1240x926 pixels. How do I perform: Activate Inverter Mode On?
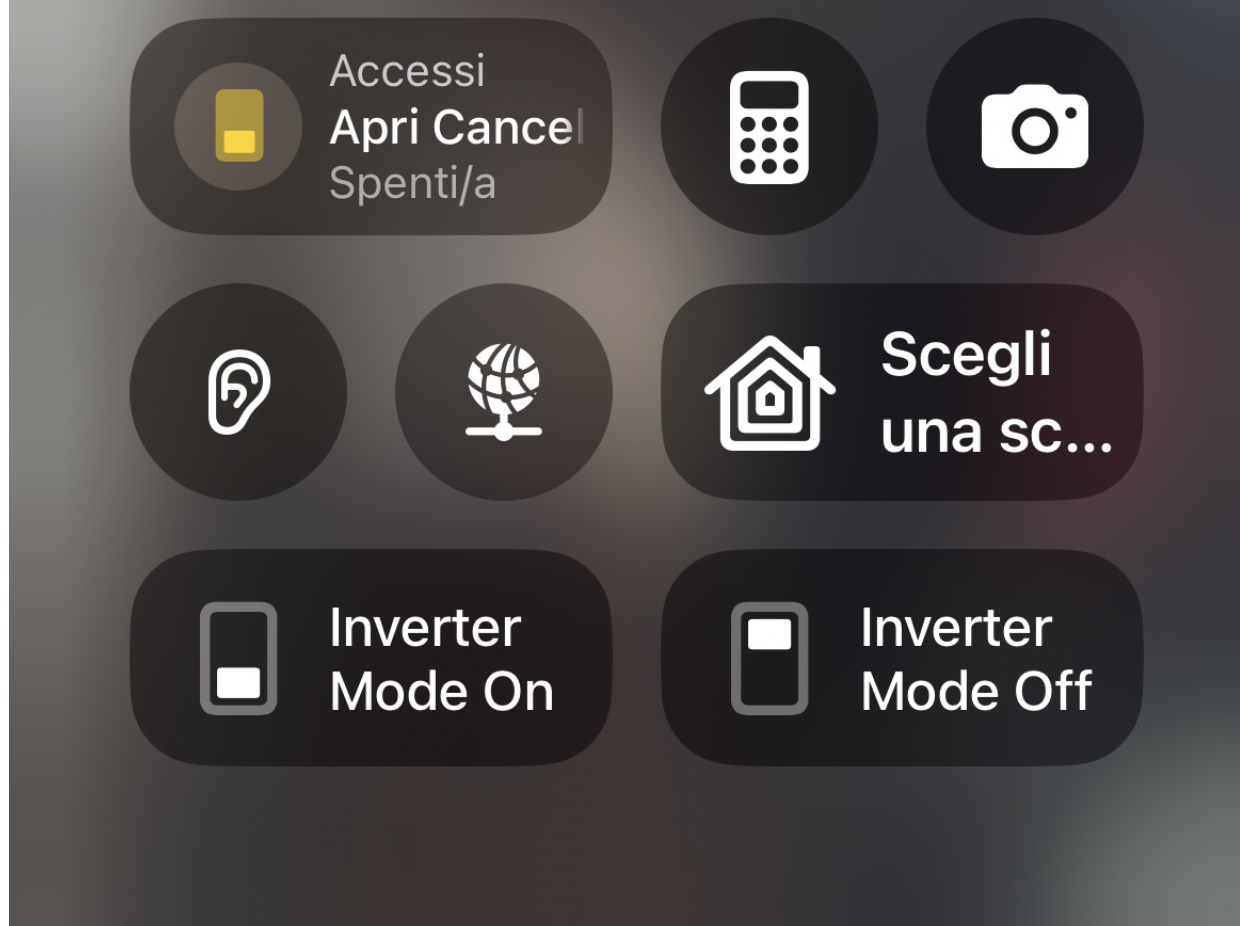click(x=370, y=658)
